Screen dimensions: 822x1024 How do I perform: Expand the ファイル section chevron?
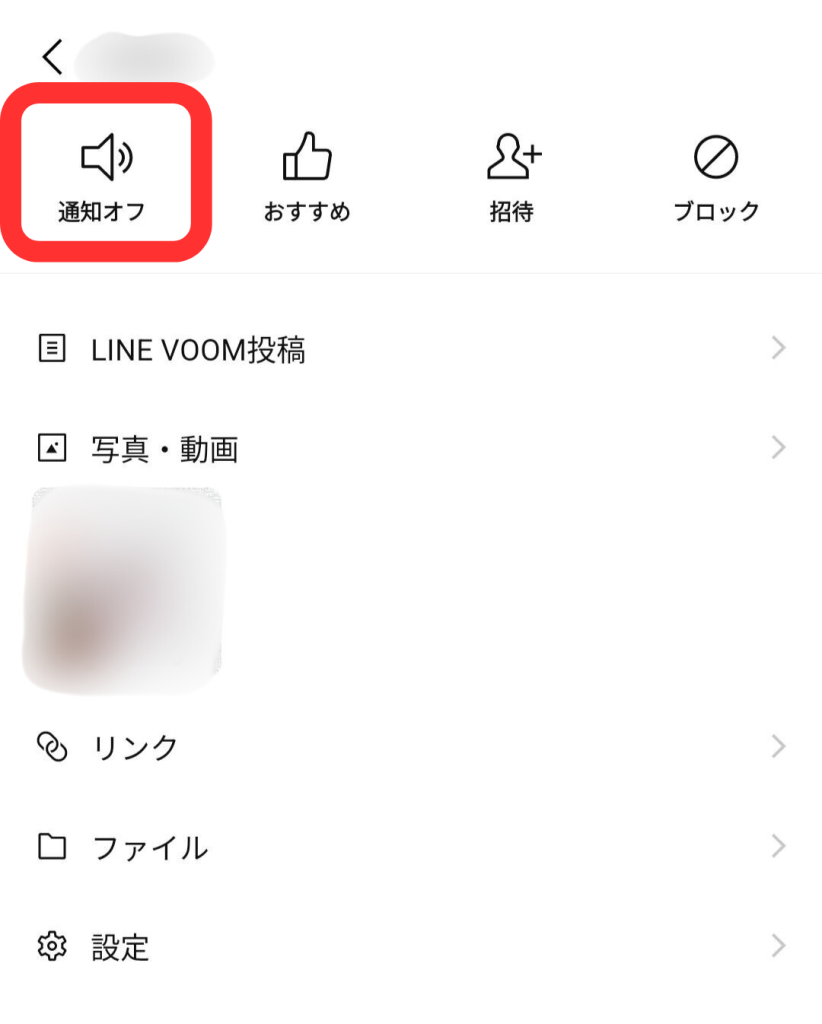pos(780,846)
